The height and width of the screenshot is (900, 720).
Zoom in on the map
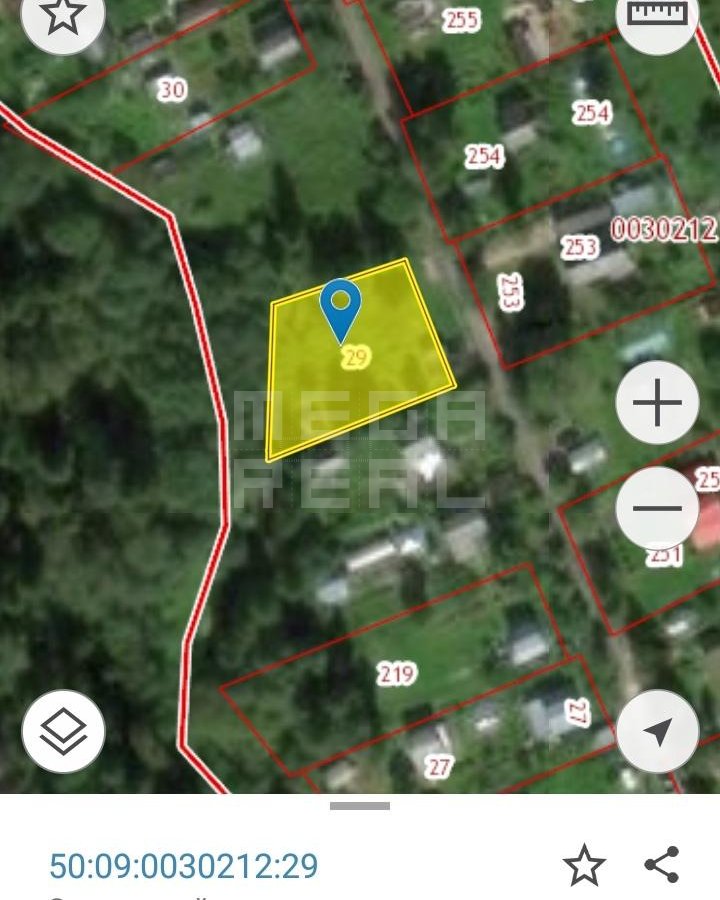[x=657, y=403]
